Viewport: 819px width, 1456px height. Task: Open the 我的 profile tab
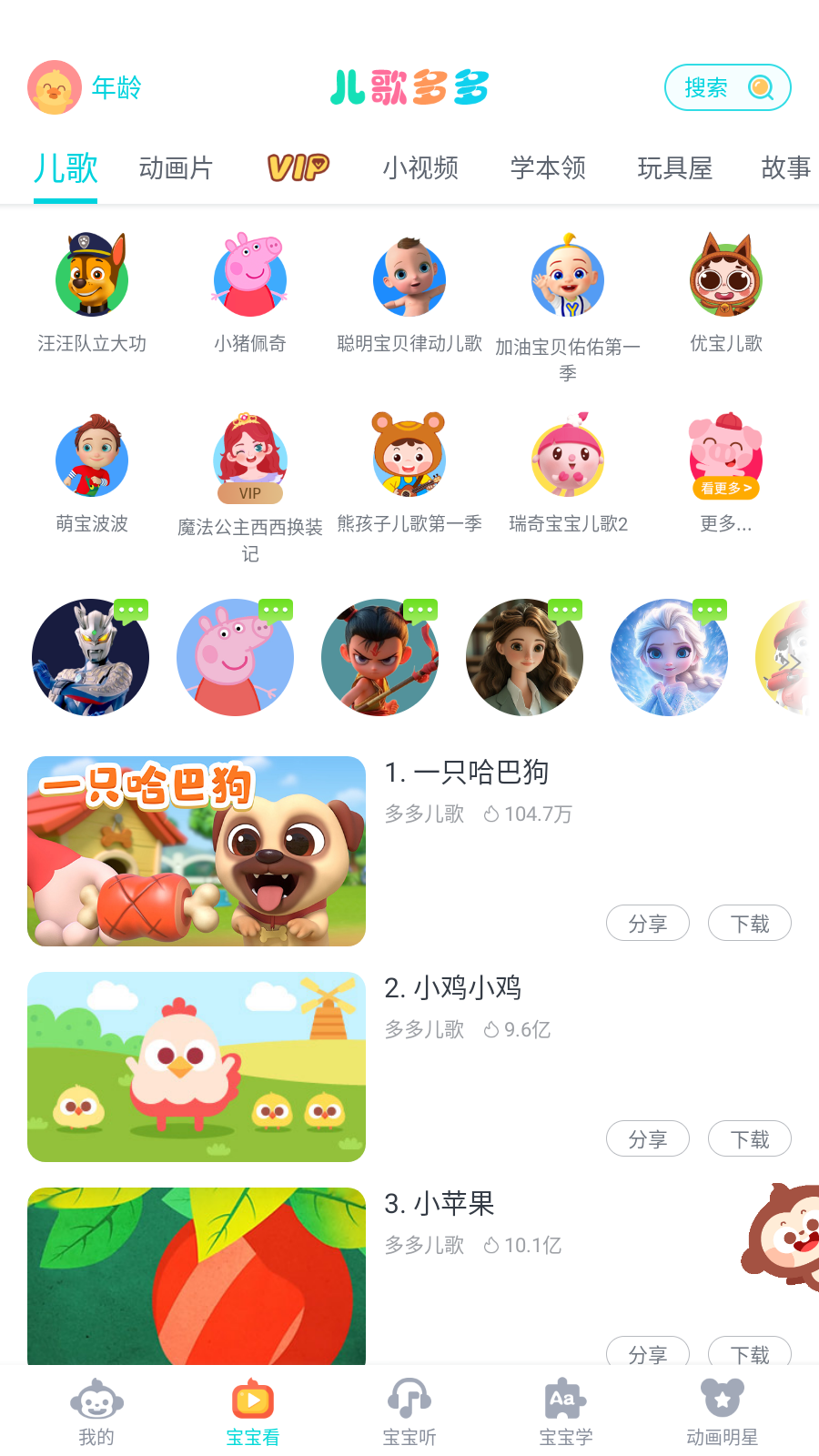96,1412
